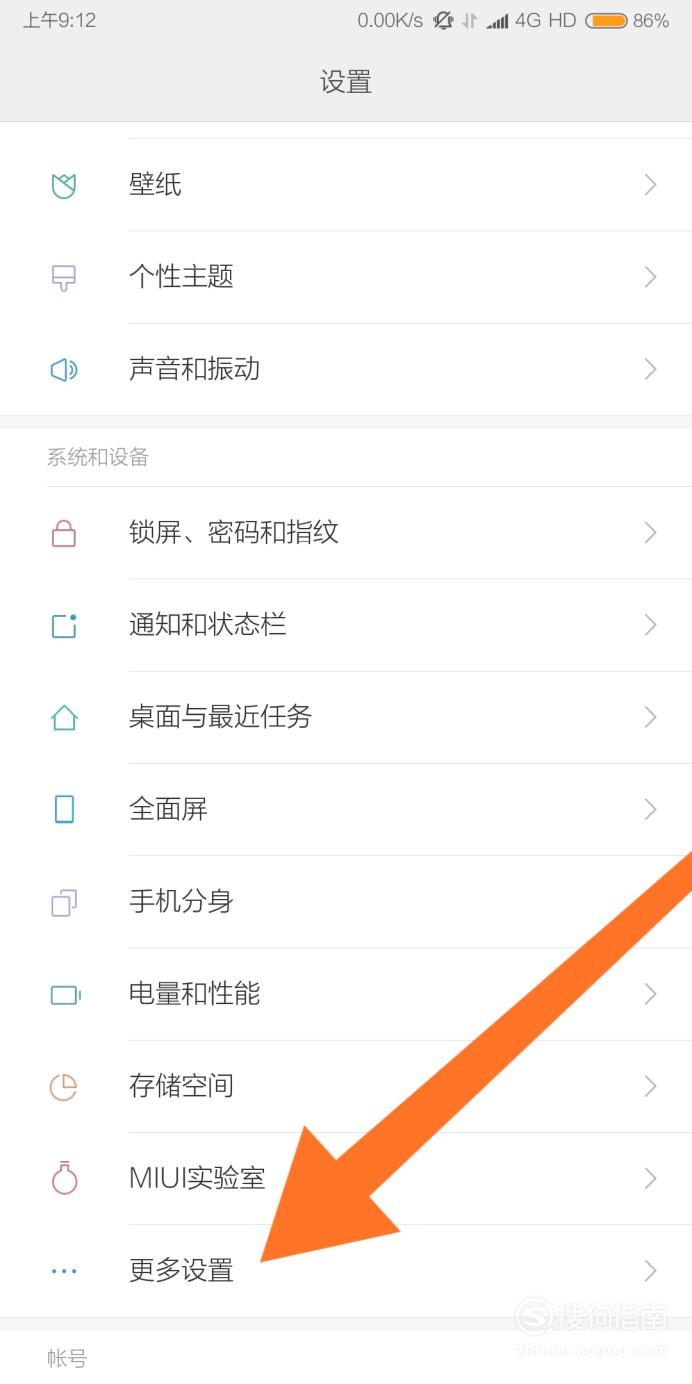Open 个性主题 themes
The height and width of the screenshot is (1384, 692).
[346, 277]
